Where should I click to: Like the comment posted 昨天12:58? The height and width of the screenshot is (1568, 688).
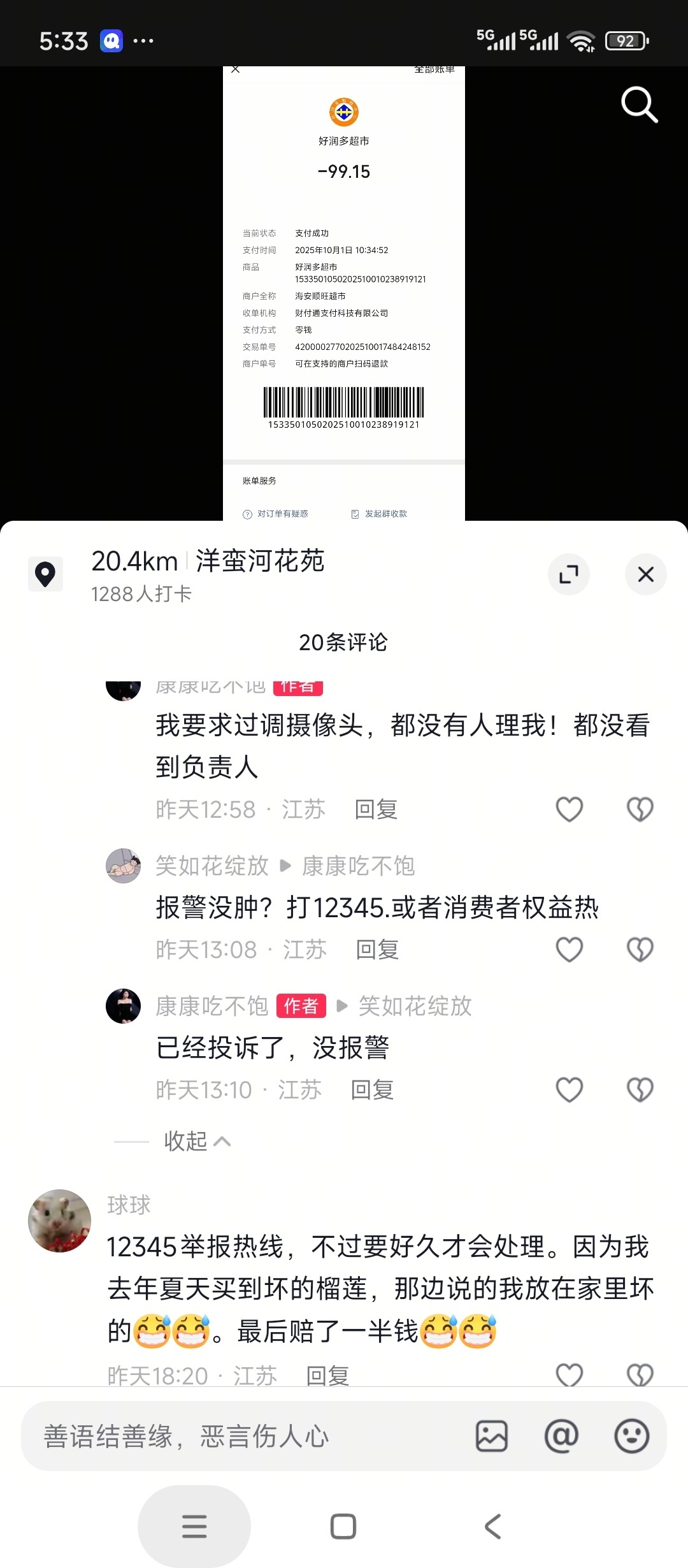pos(570,809)
